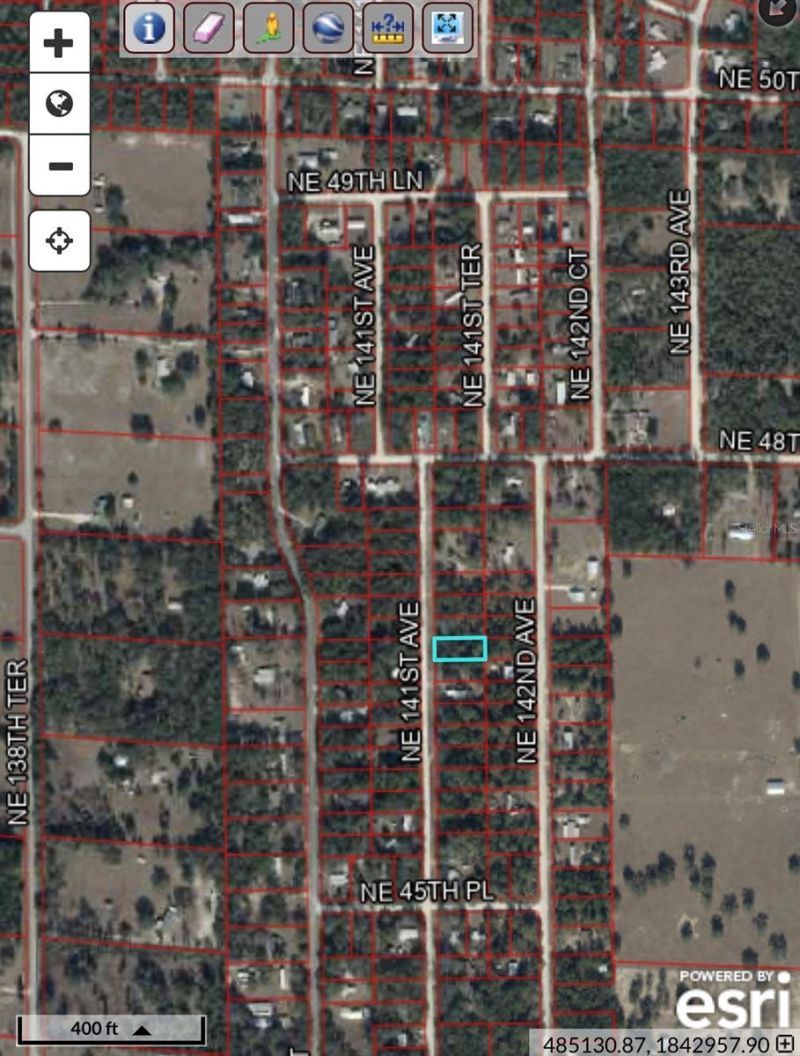Select the eraser tool to clear graphics
The width and height of the screenshot is (800, 1056).
209,28
